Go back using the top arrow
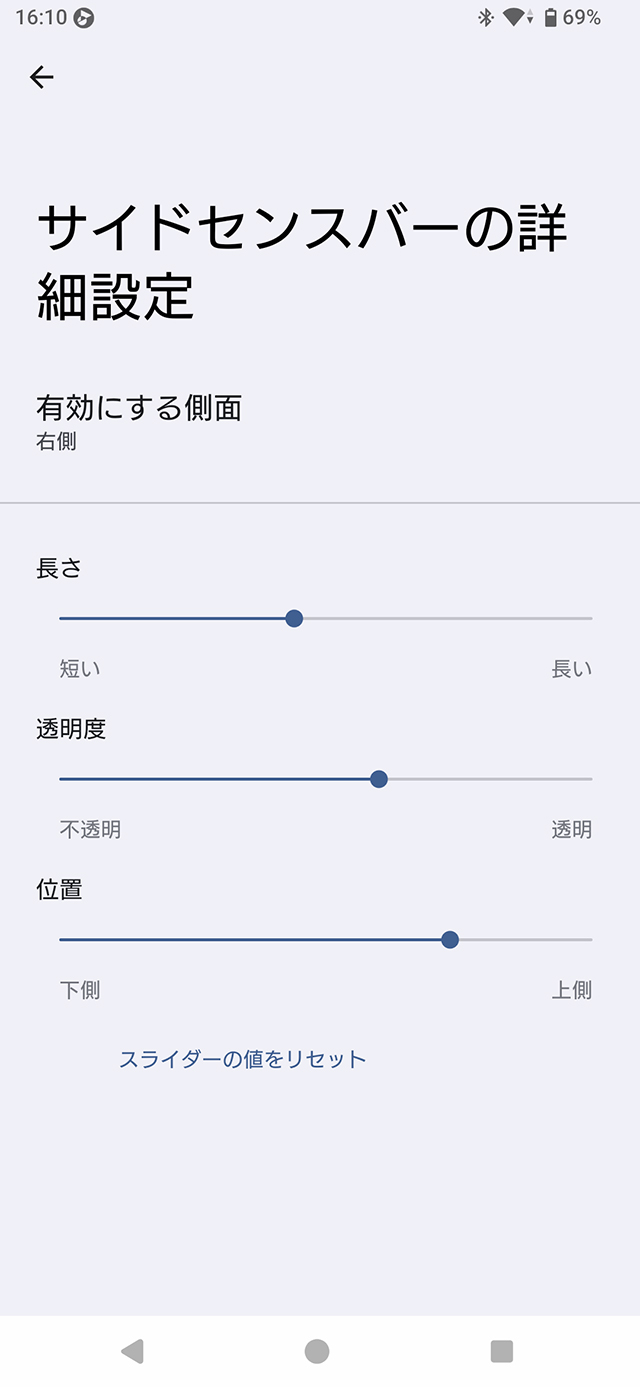 click(x=41, y=77)
